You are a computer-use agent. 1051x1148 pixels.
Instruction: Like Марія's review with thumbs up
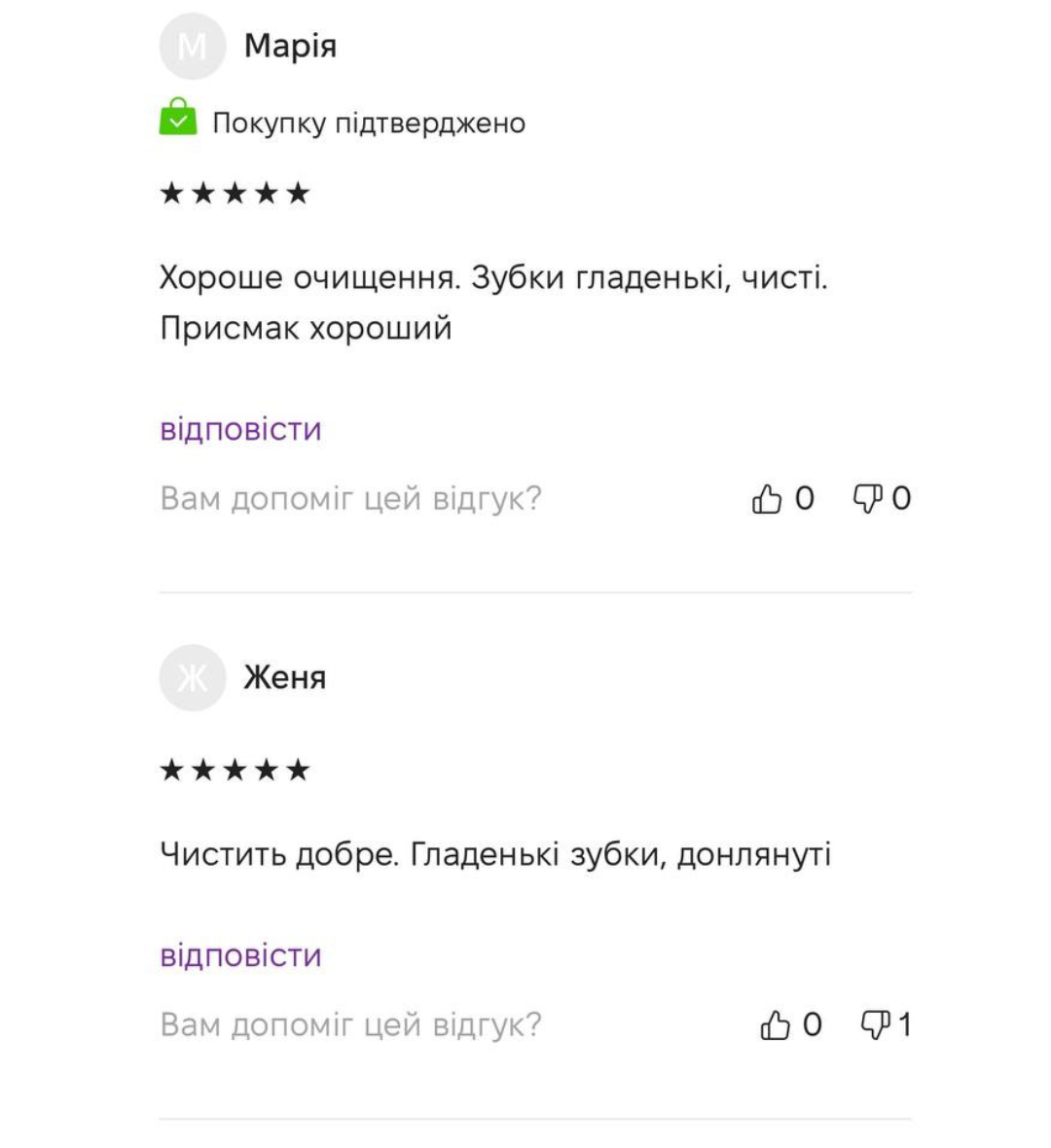[768, 499]
